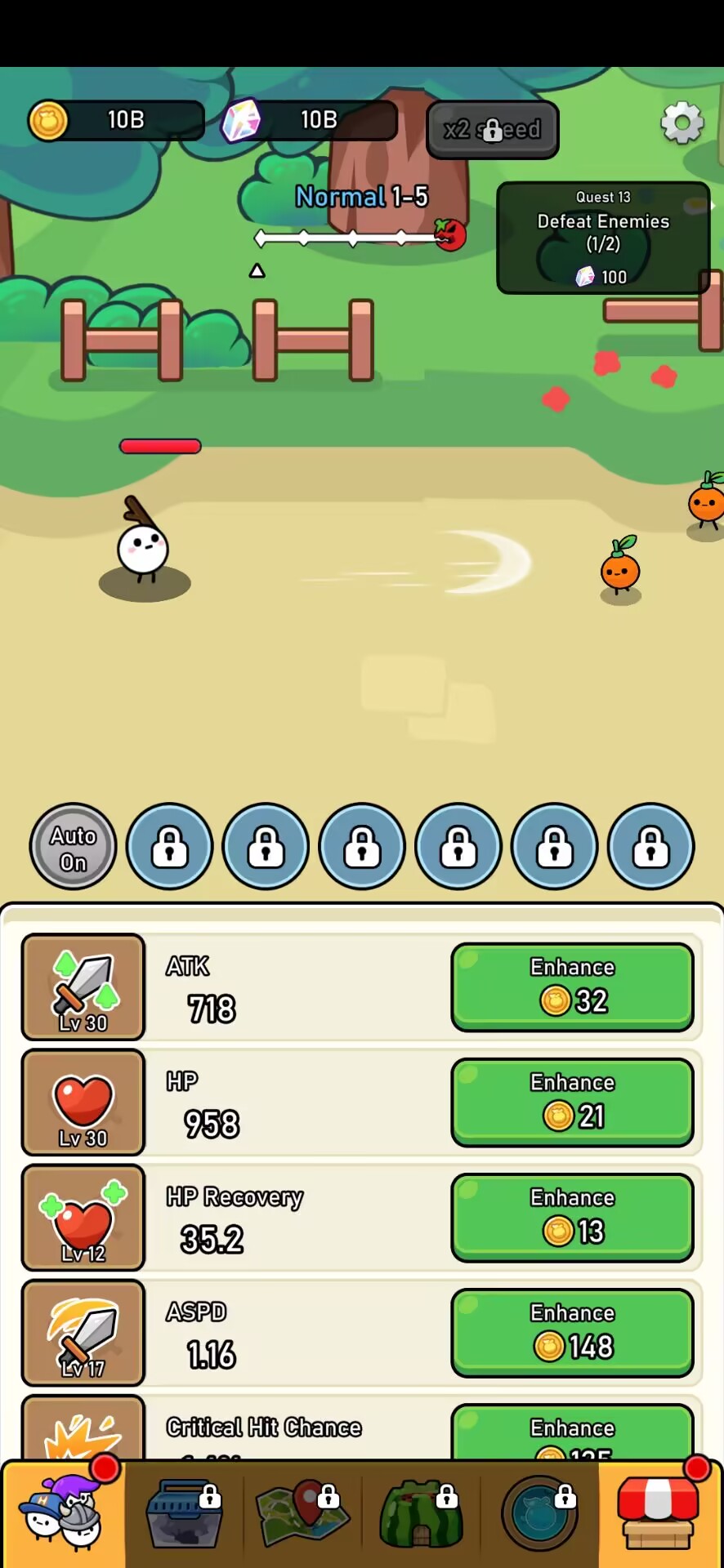The width and height of the screenshot is (724, 1568).
Task: Tap the locked x2 speed button
Action: [x=492, y=129]
